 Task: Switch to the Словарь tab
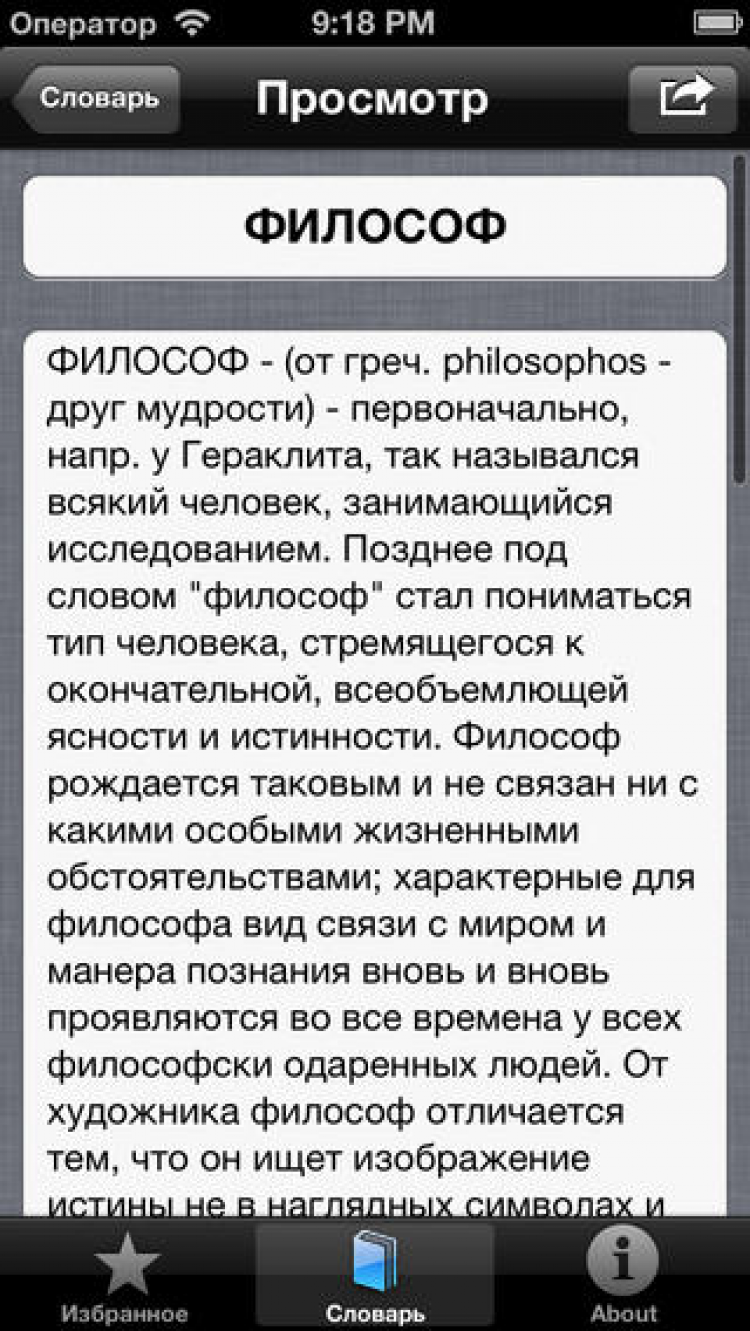[375, 1274]
